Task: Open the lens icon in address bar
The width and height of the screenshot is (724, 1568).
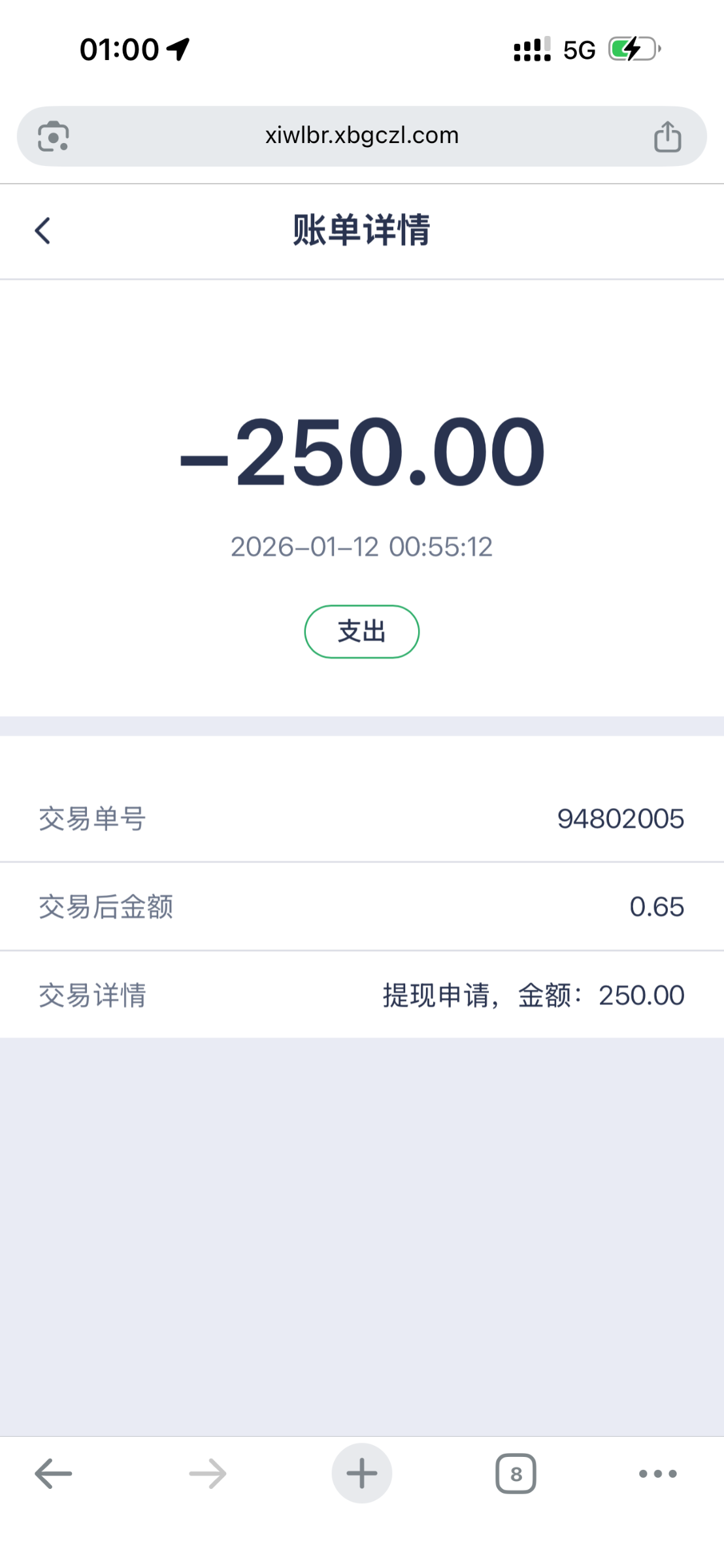Action: tap(53, 137)
